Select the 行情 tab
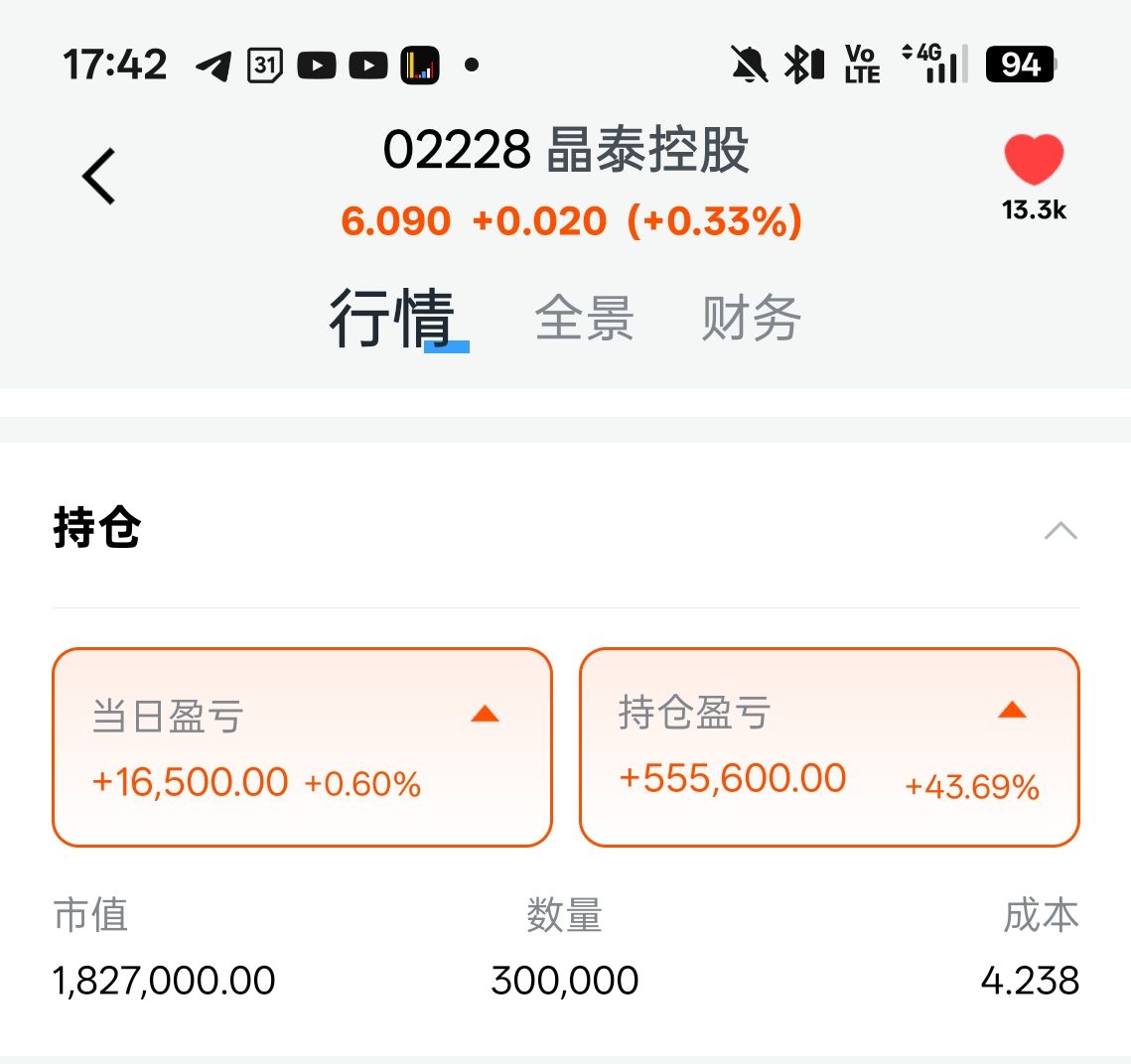 point(393,320)
